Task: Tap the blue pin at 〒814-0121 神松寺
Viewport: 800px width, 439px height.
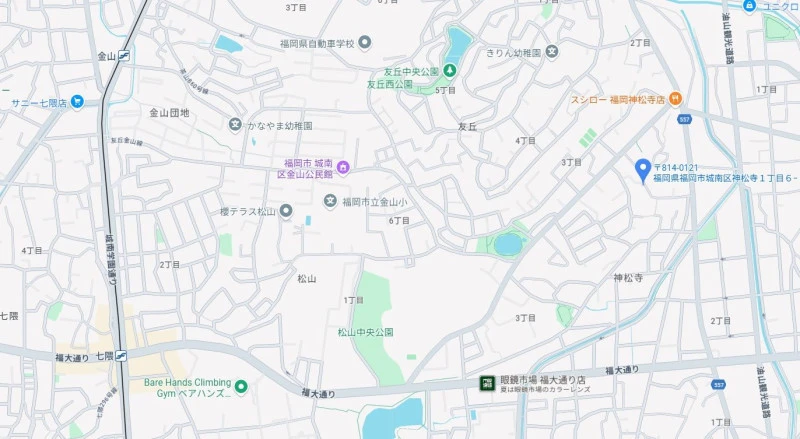Action: point(644,170)
